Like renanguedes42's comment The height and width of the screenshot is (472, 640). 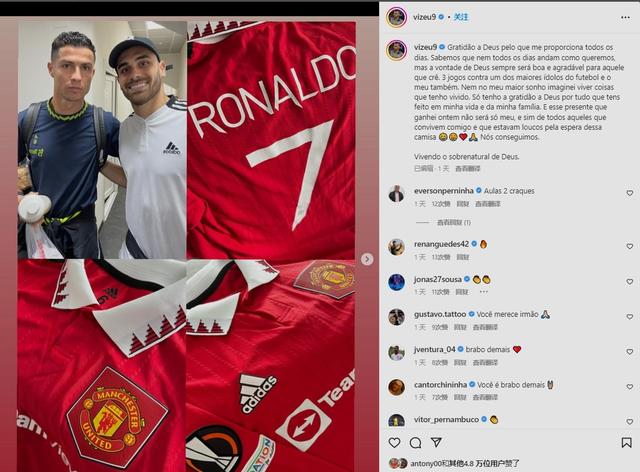click(x=629, y=246)
